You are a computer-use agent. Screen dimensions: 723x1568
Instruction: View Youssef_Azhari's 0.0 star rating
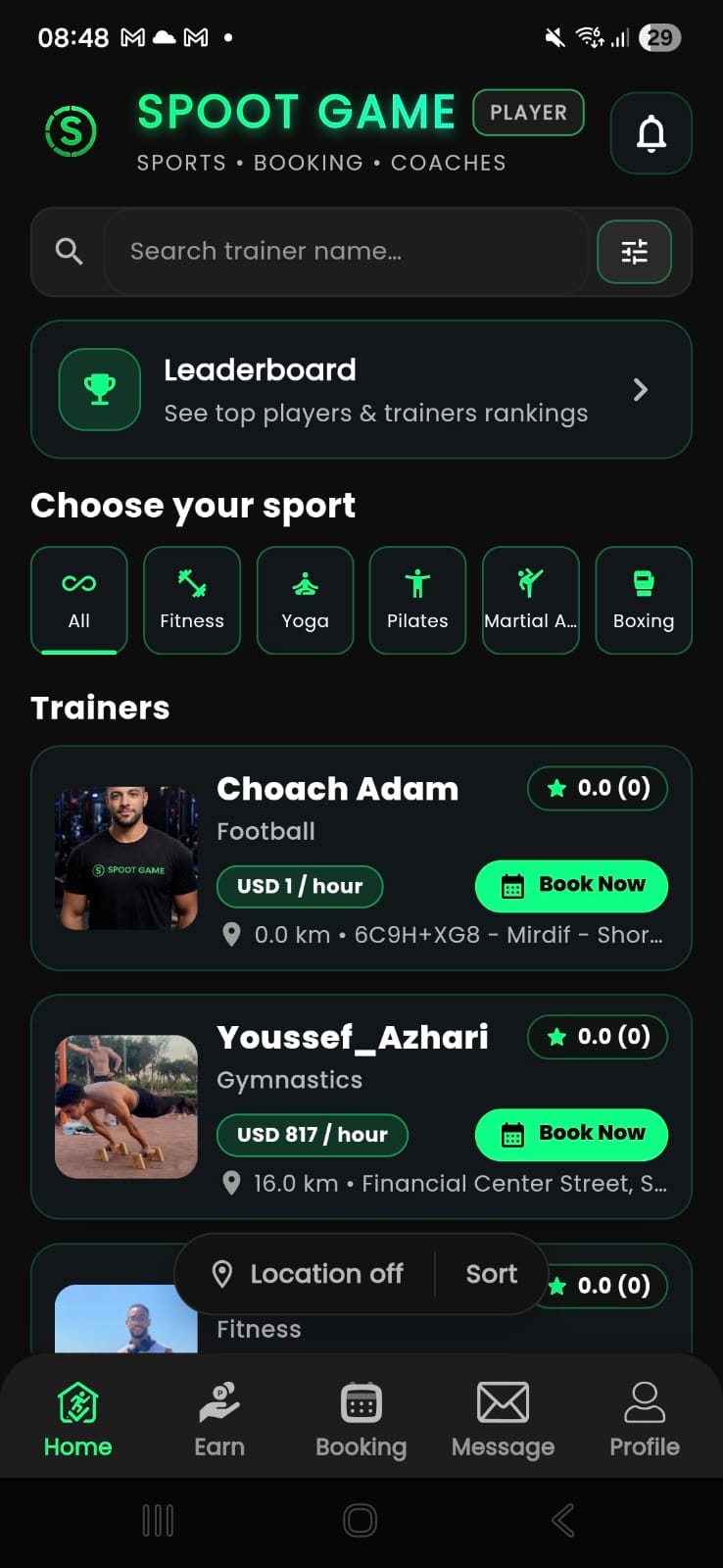click(597, 1037)
